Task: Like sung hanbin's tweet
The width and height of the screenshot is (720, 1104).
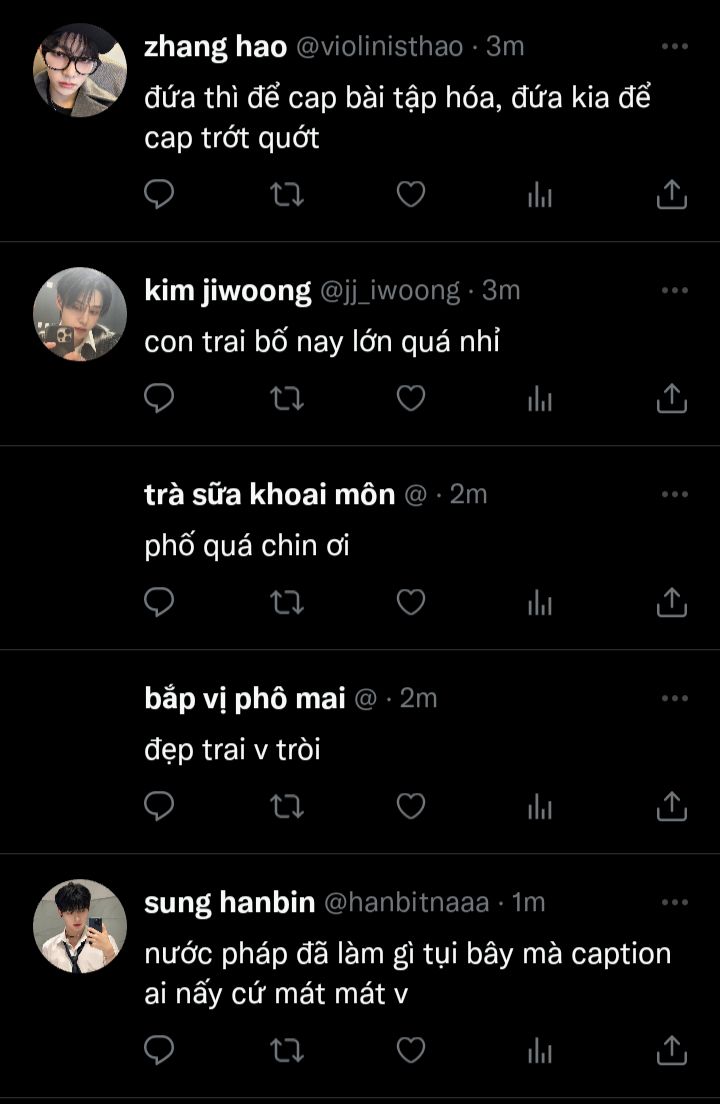Action: pyautogui.click(x=411, y=1050)
